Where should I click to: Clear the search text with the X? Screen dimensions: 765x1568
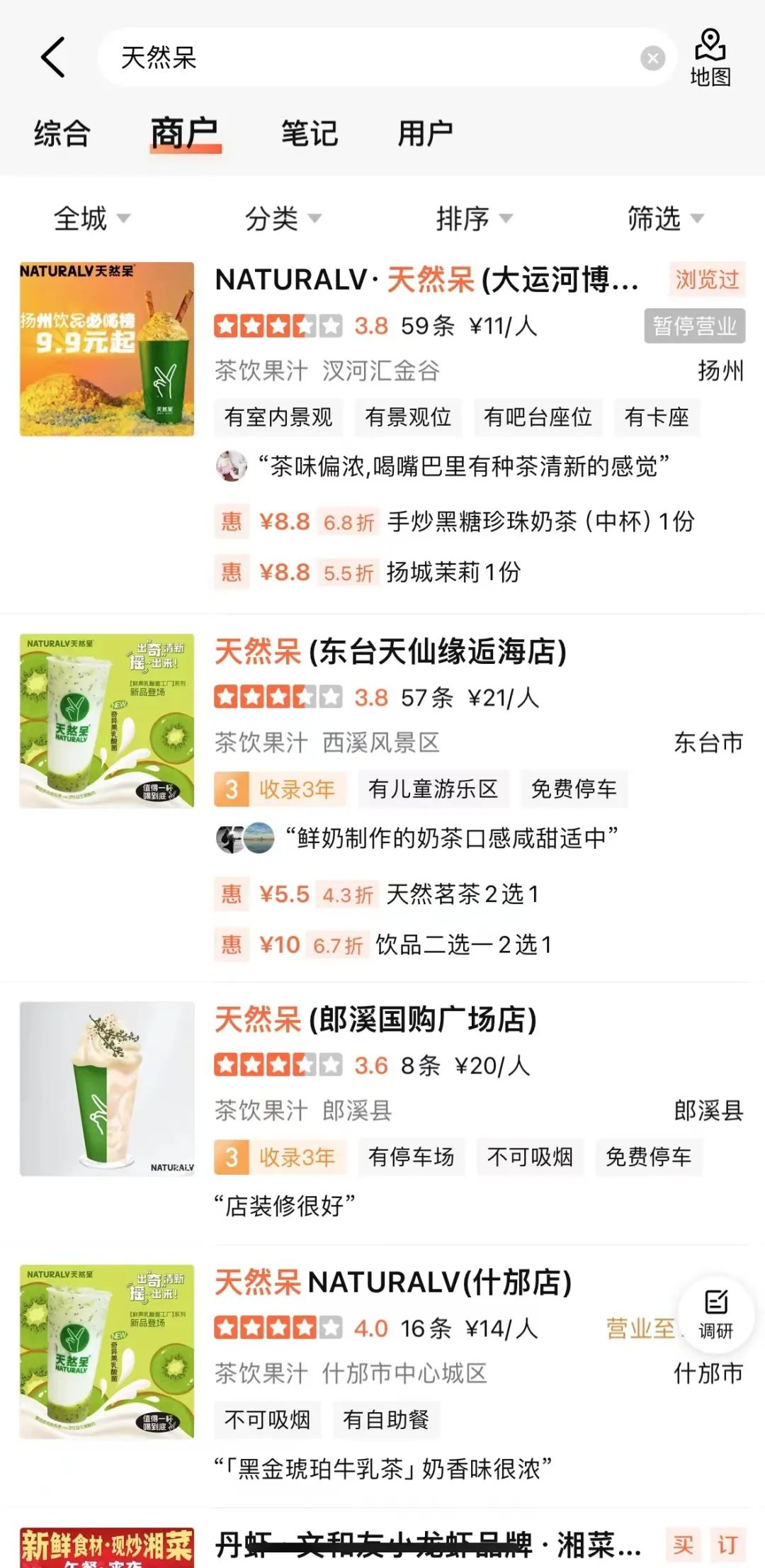click(x=652, y=58)
